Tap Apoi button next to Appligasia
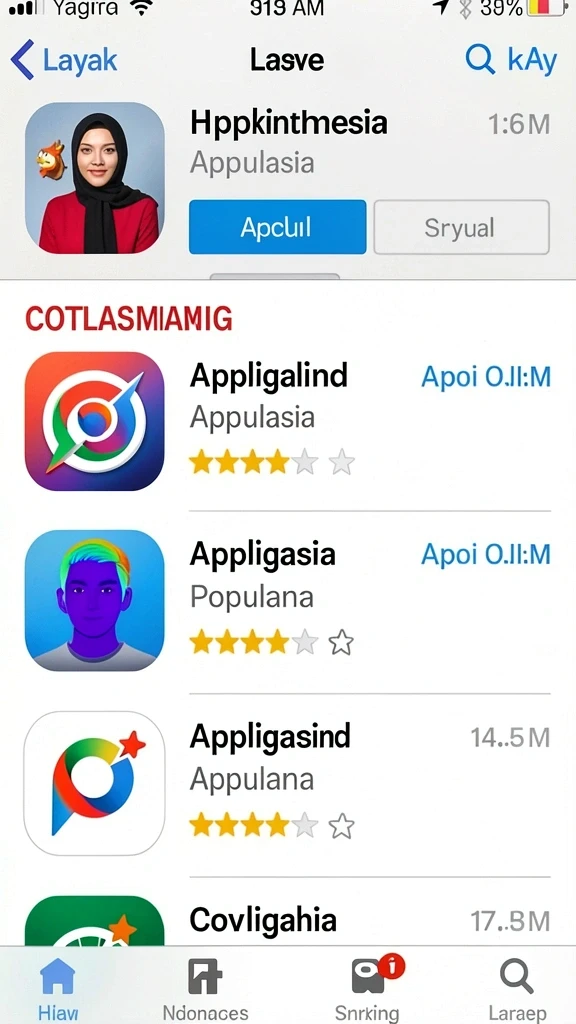 (486, 554)
